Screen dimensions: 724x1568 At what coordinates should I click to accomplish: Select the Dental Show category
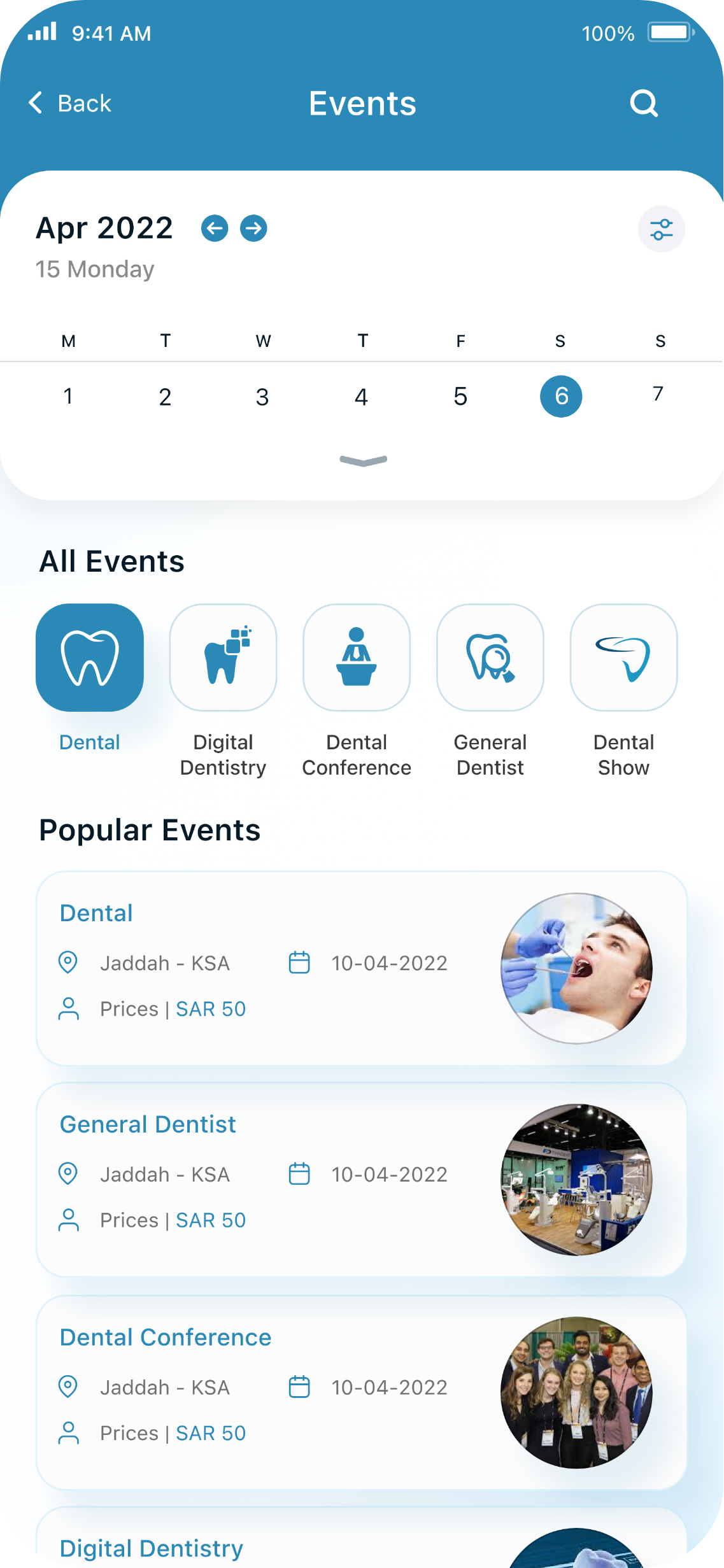(623, 658)
